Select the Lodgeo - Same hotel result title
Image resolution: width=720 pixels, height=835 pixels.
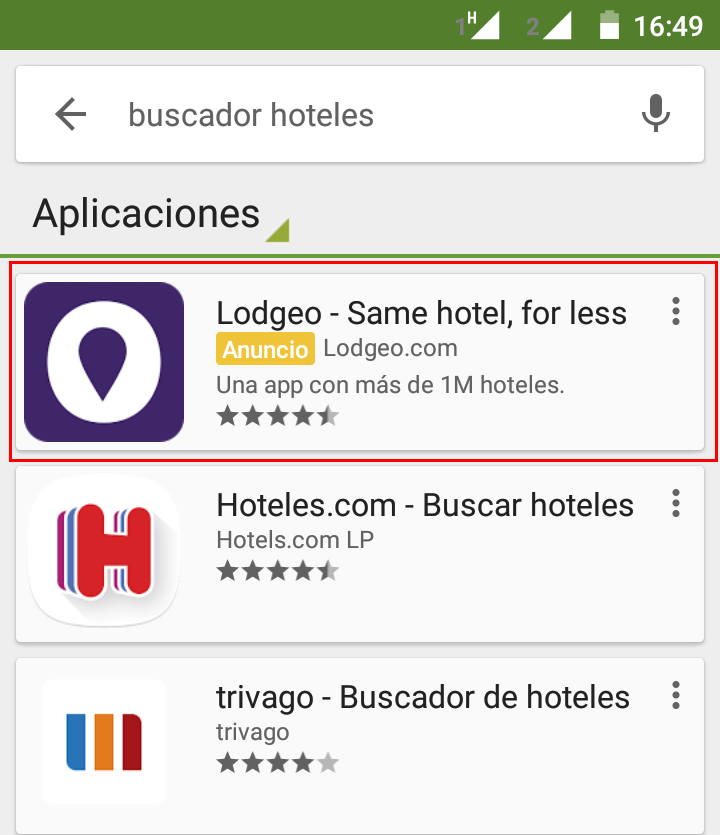pyautogui.click(x=422, y=312)
